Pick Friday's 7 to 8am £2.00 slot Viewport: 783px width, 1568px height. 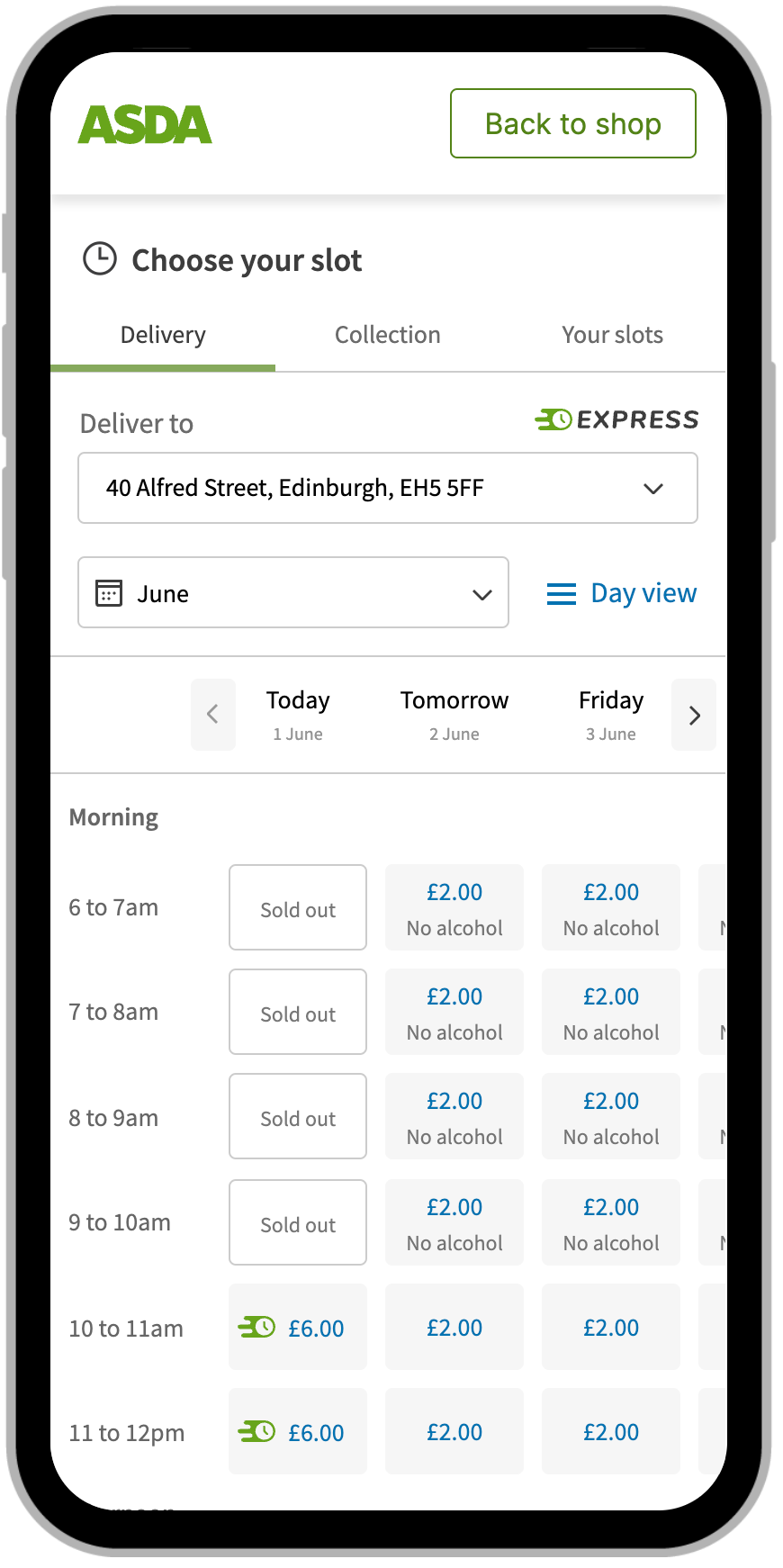click(x=611, y=1012)
